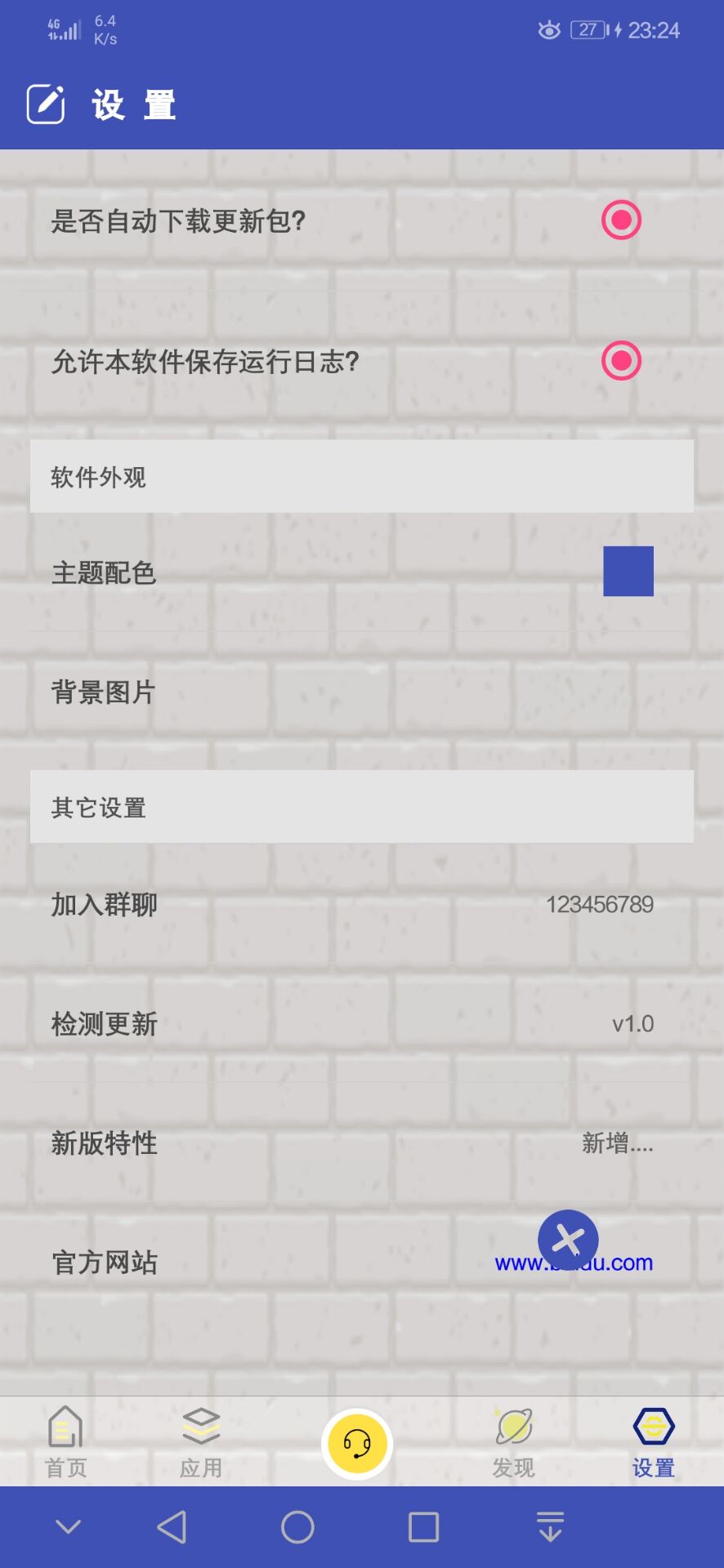Open the 加入群聊 join group chat row
Viewport: 724px width, 1568px height.
click(x=105, y=905)
